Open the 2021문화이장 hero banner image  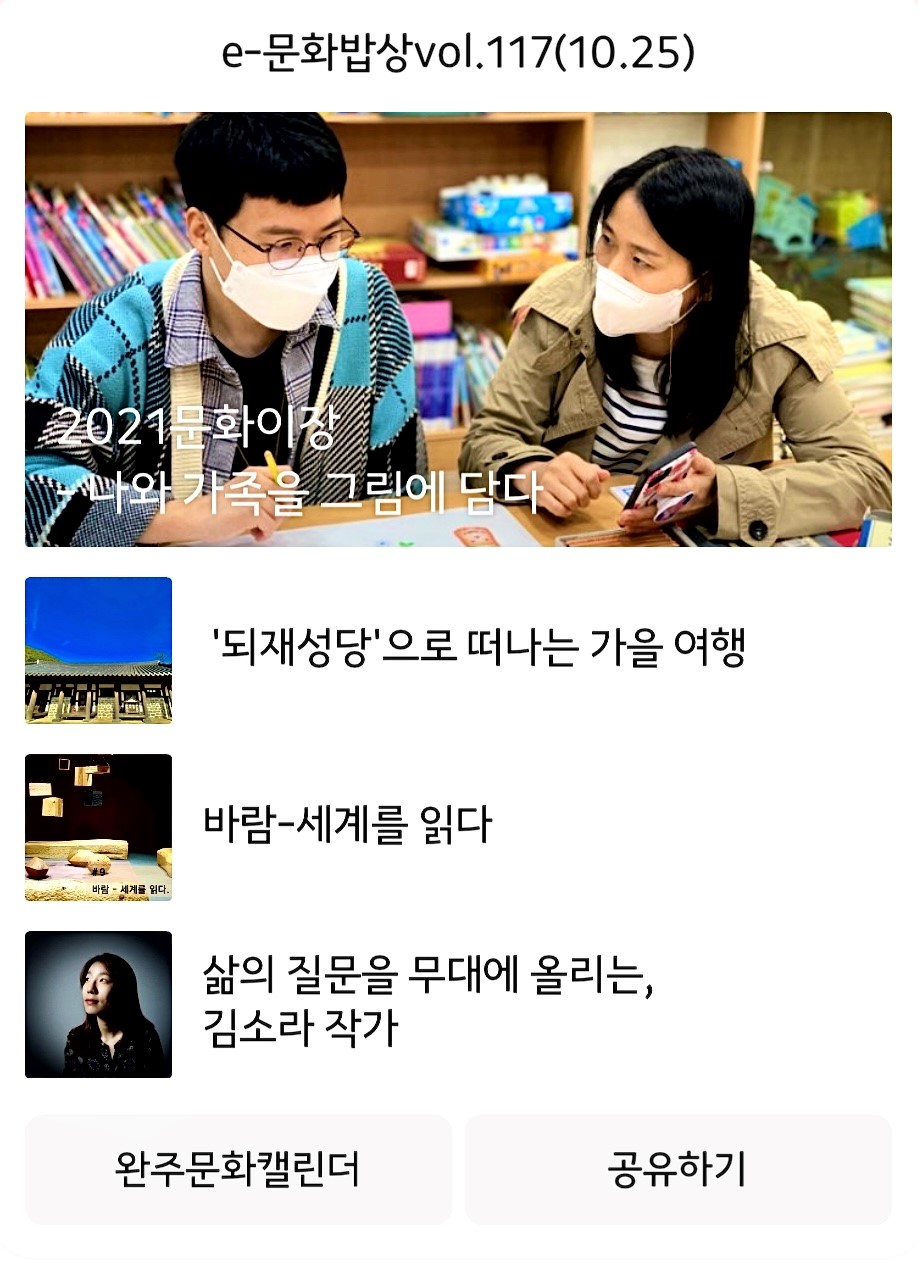[x=459, y=330]
